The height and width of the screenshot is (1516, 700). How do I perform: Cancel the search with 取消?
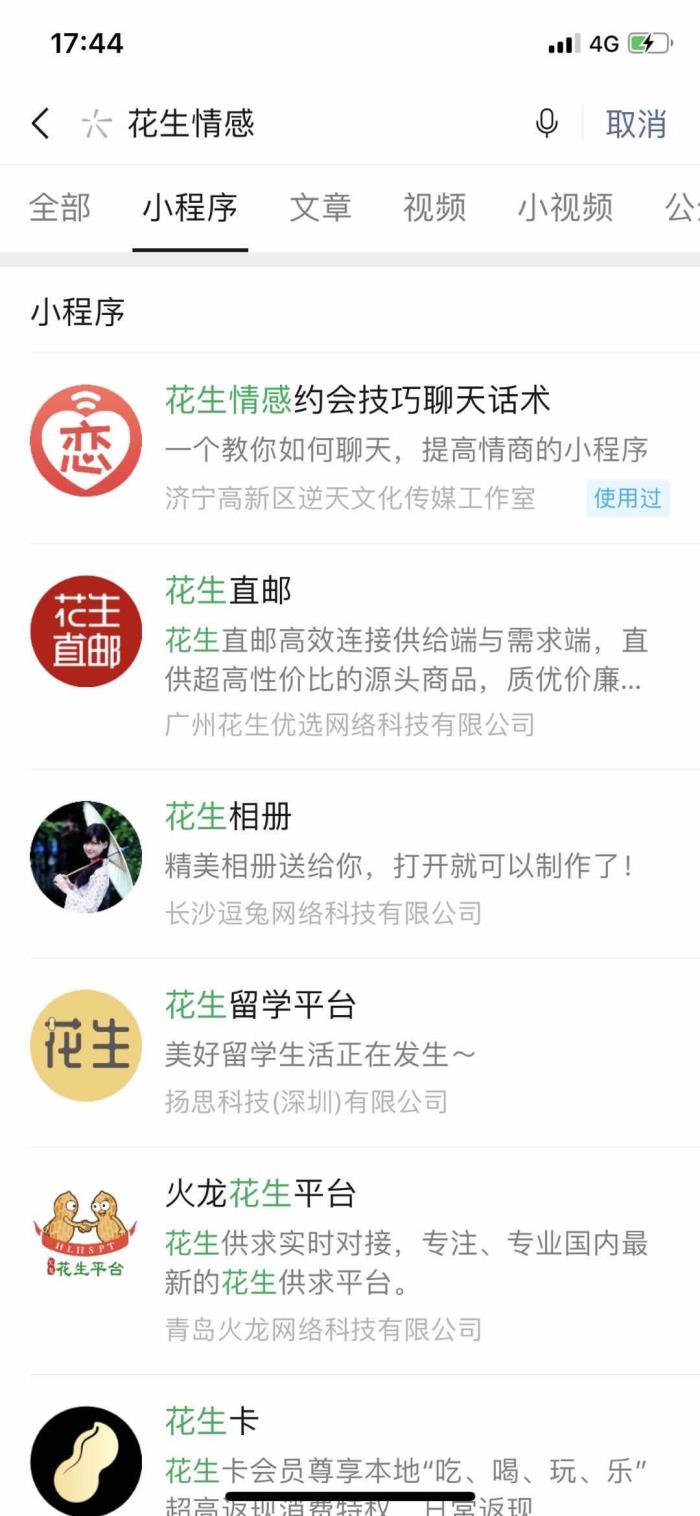(635, 124)
